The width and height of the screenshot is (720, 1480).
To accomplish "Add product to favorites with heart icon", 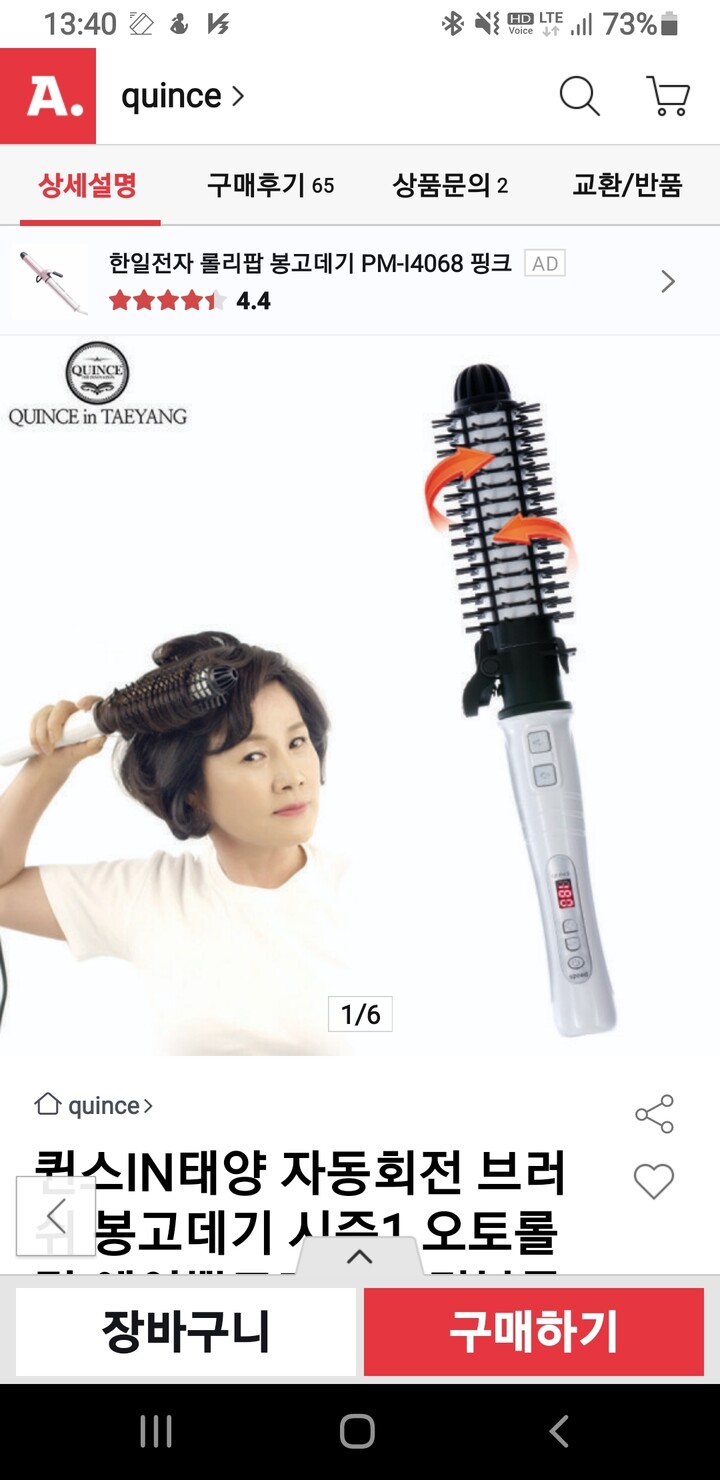I will pos(654,1181).
